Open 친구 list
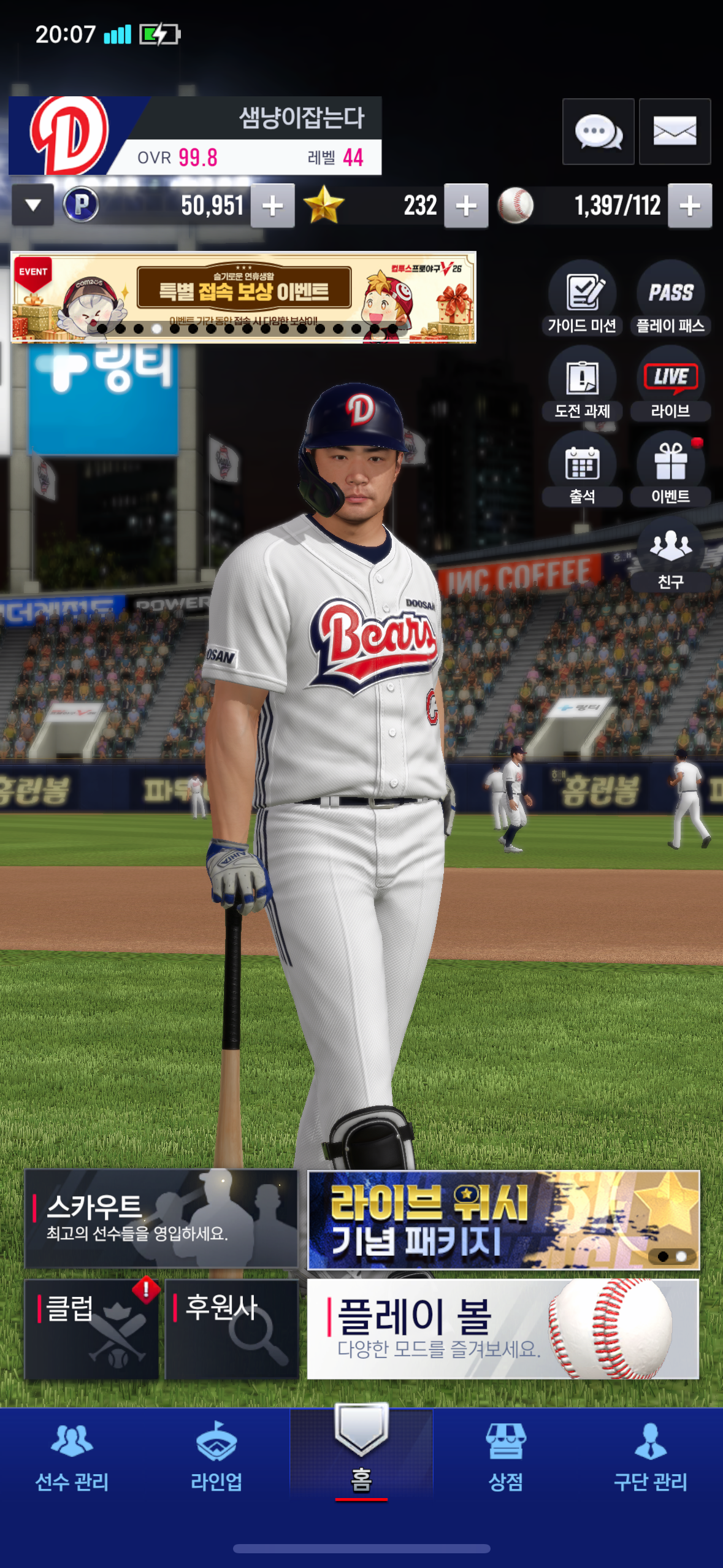Image resolution: width=723 pixels, height=1568 pixels. [671, 555]
